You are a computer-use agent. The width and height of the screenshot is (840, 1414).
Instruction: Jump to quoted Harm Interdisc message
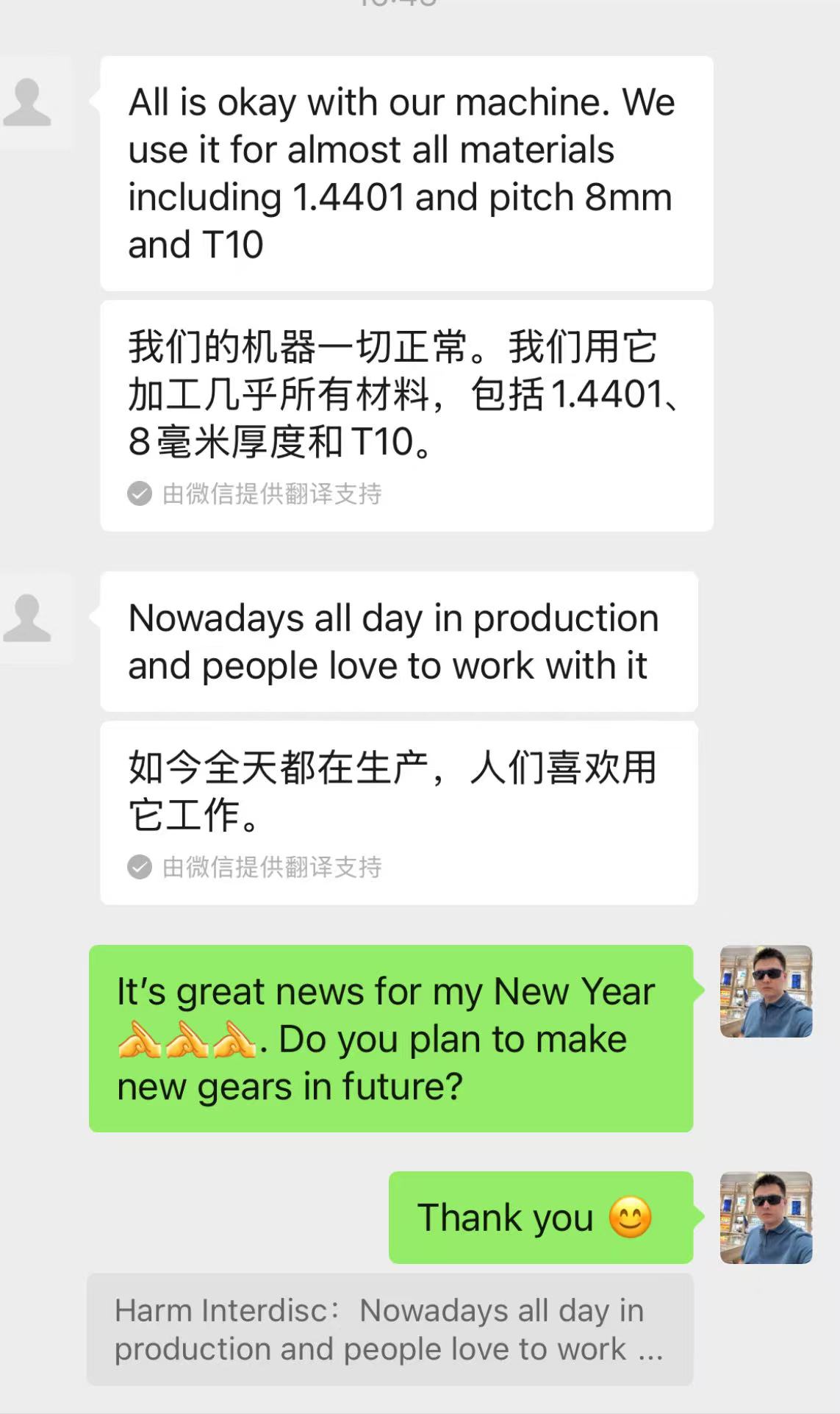(x=390, y=1329)
